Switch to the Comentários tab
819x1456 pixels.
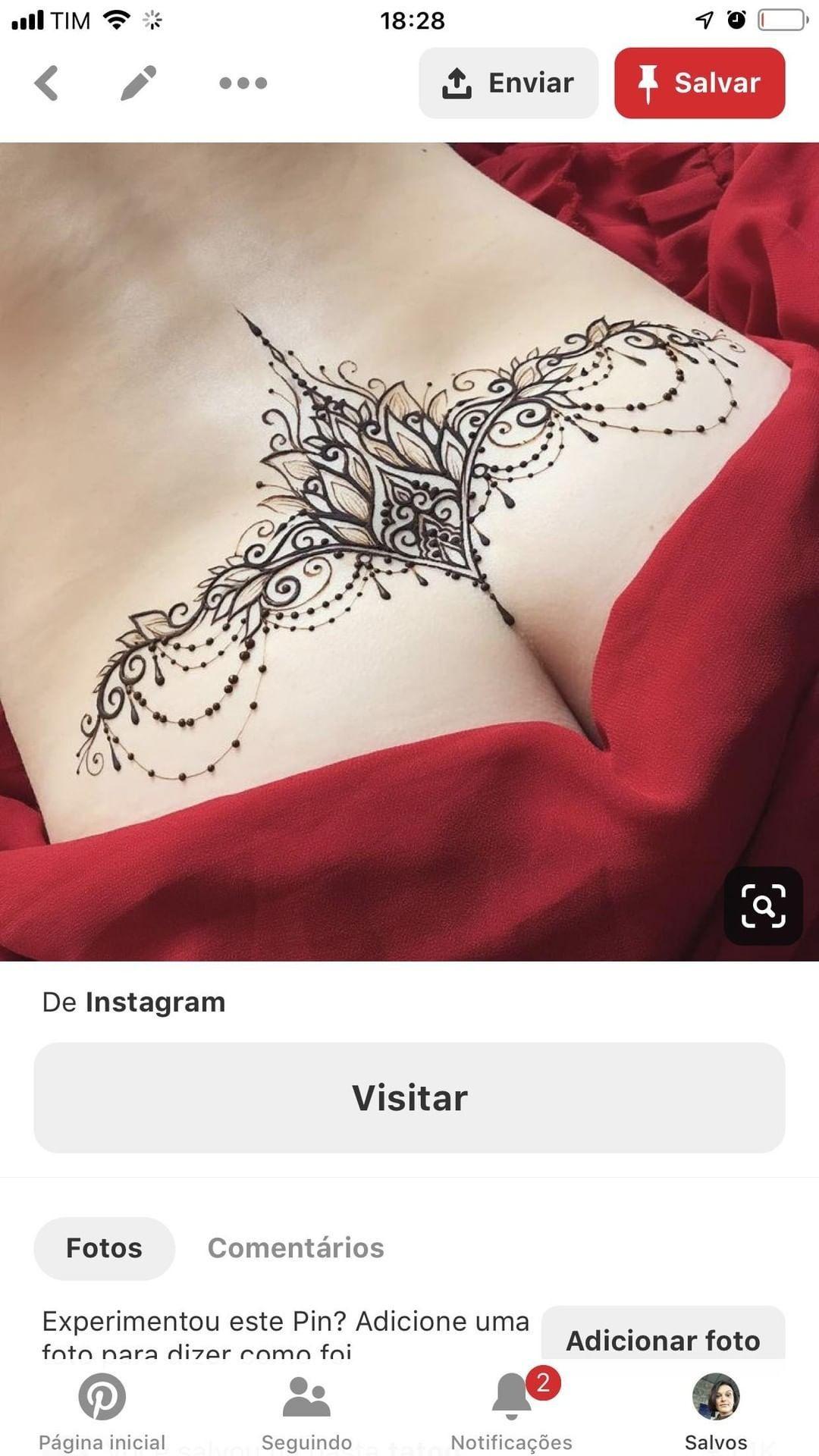tap(296, 1248)
